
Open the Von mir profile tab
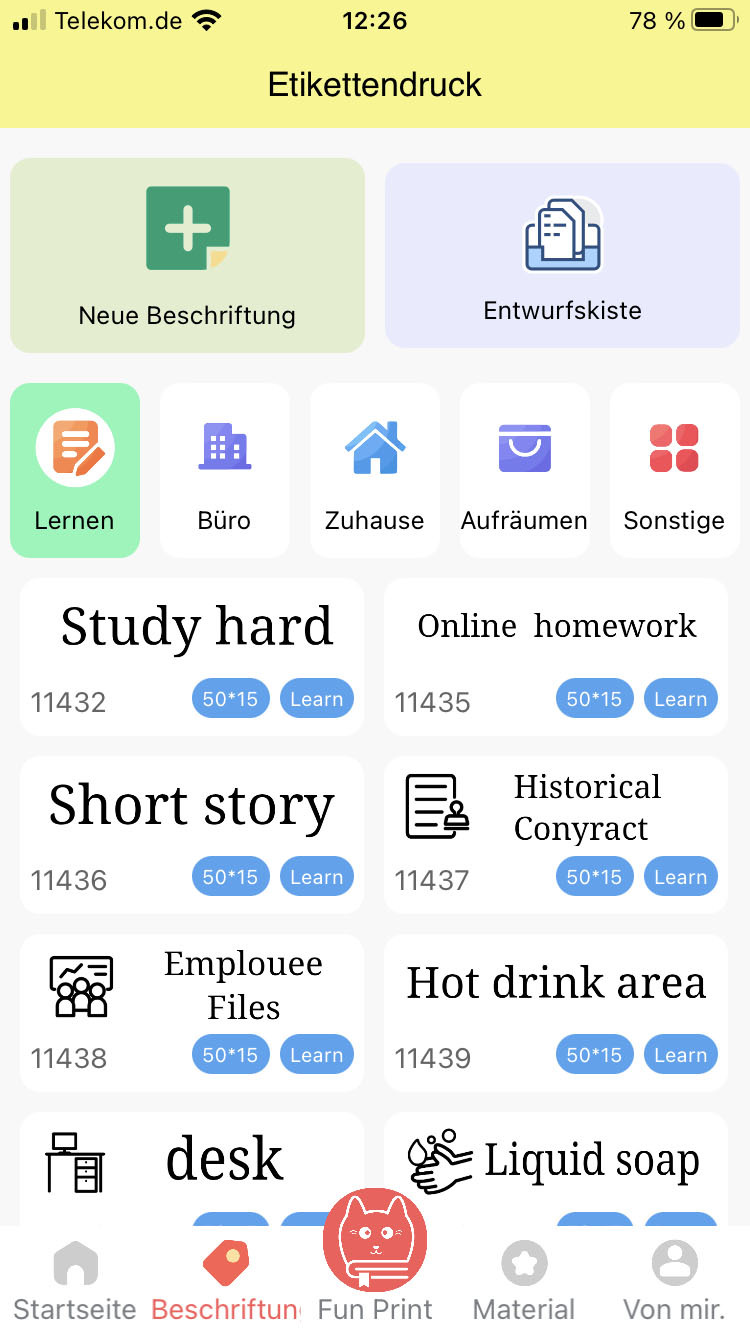(x=674, y=1282)
